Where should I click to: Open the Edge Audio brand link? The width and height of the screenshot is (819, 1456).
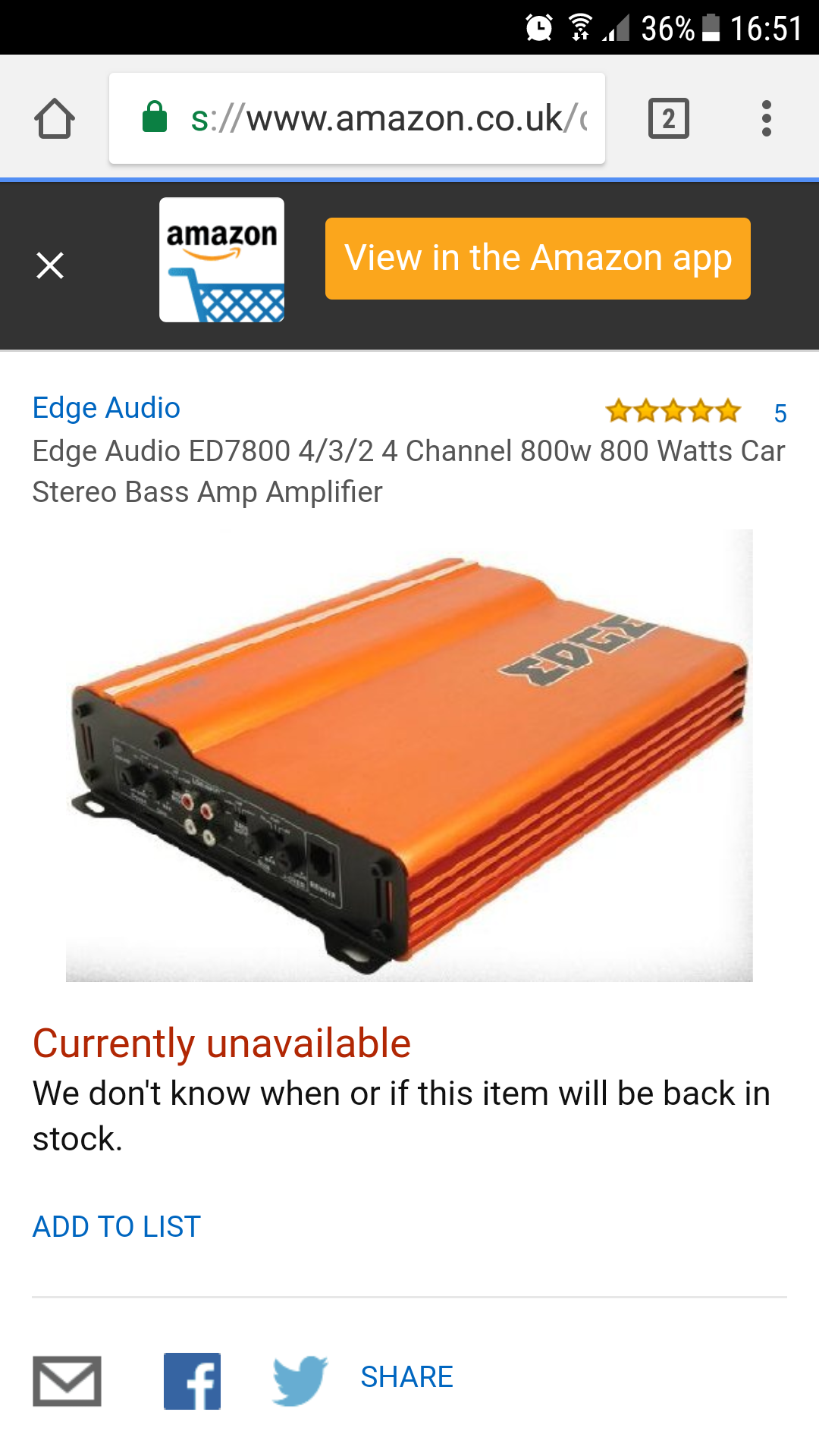coord(105,408)
